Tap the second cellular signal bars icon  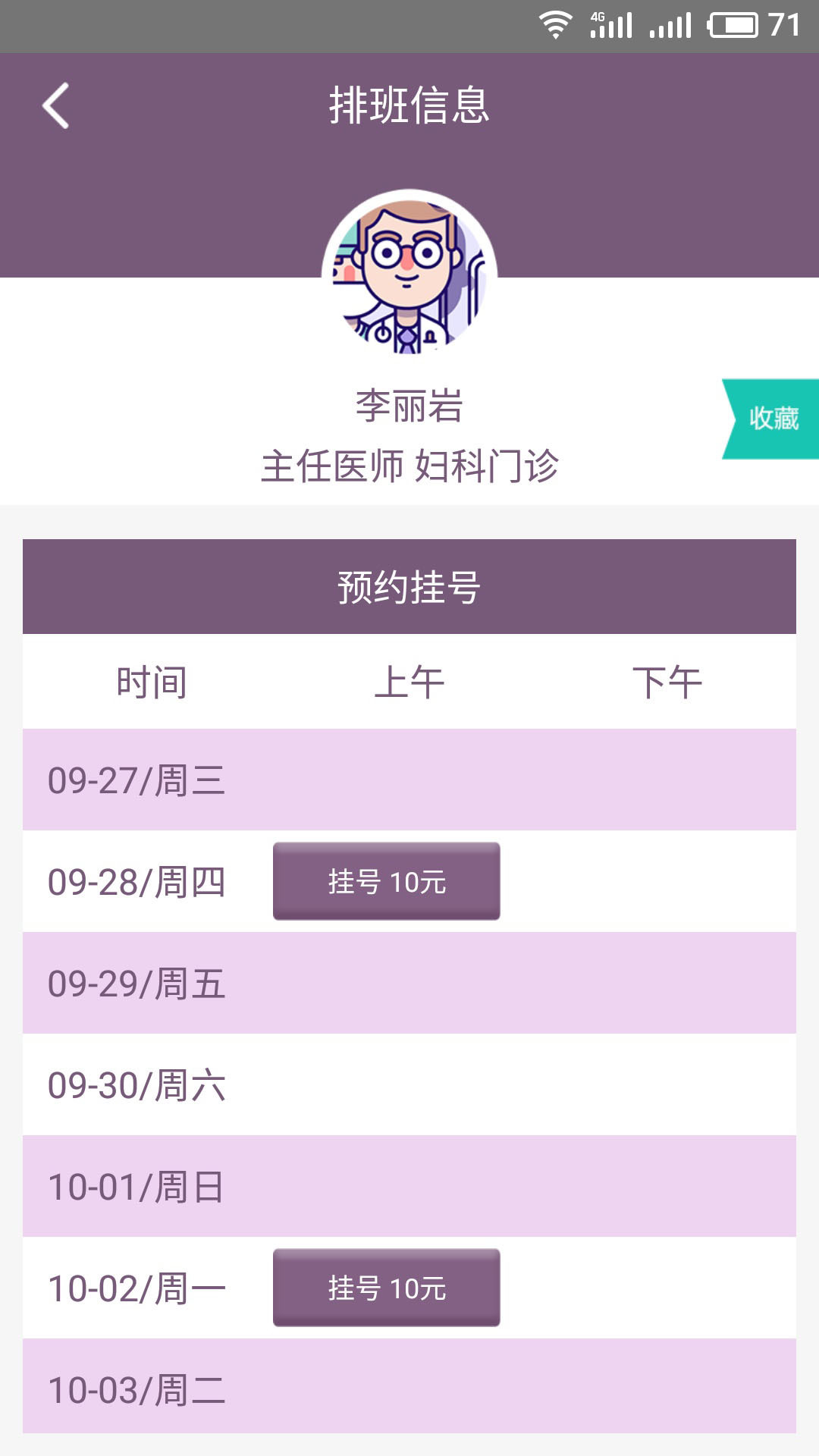tap(667, 24)
